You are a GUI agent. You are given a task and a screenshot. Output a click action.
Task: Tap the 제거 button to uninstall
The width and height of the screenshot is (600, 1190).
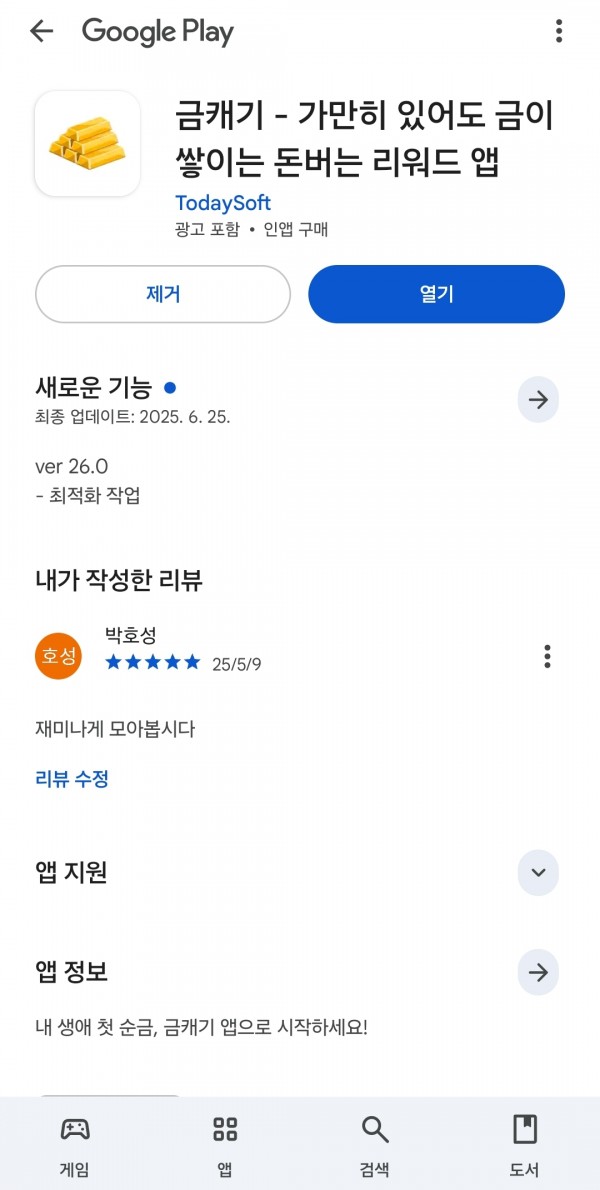(x=163, y=294)
